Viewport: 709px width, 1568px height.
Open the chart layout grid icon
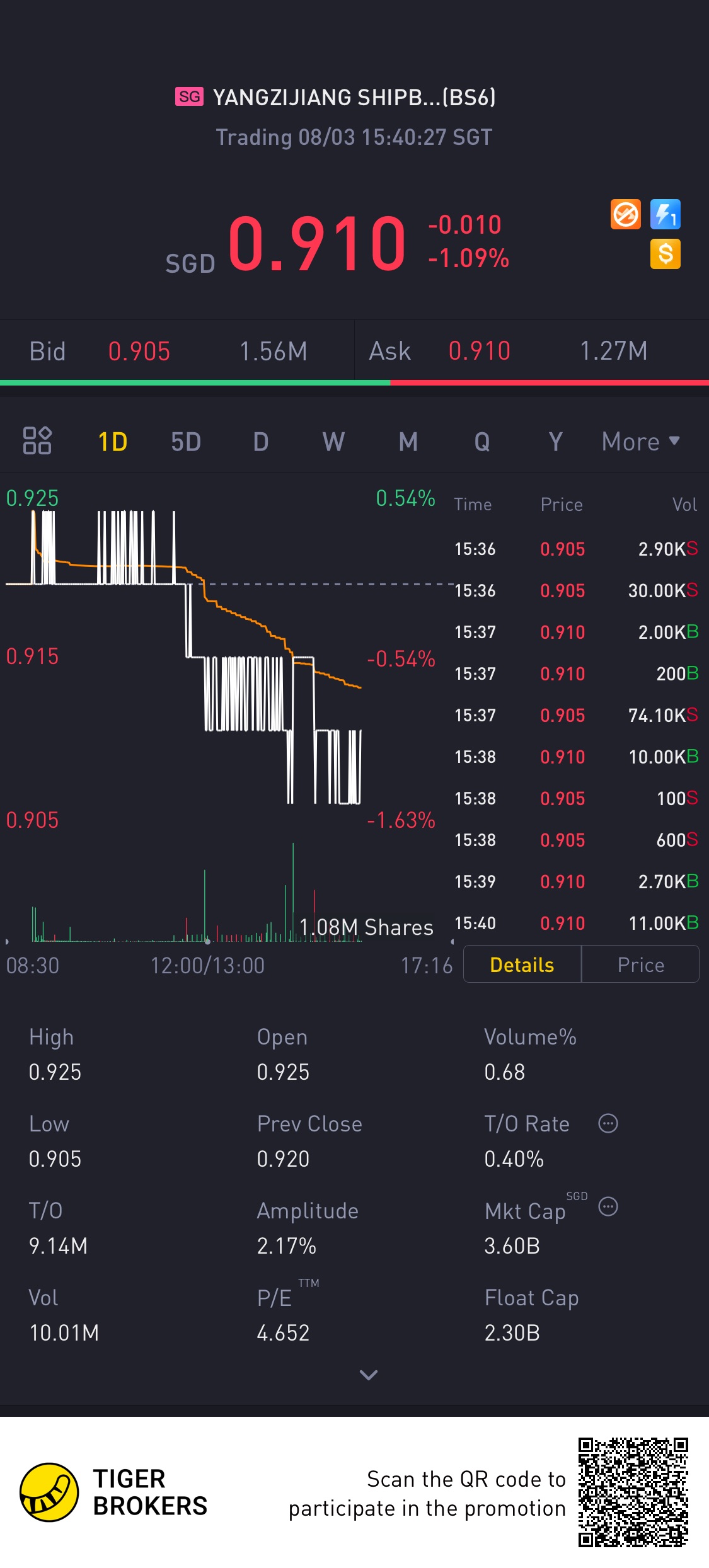pyautogui.click(x=37, y=440)
